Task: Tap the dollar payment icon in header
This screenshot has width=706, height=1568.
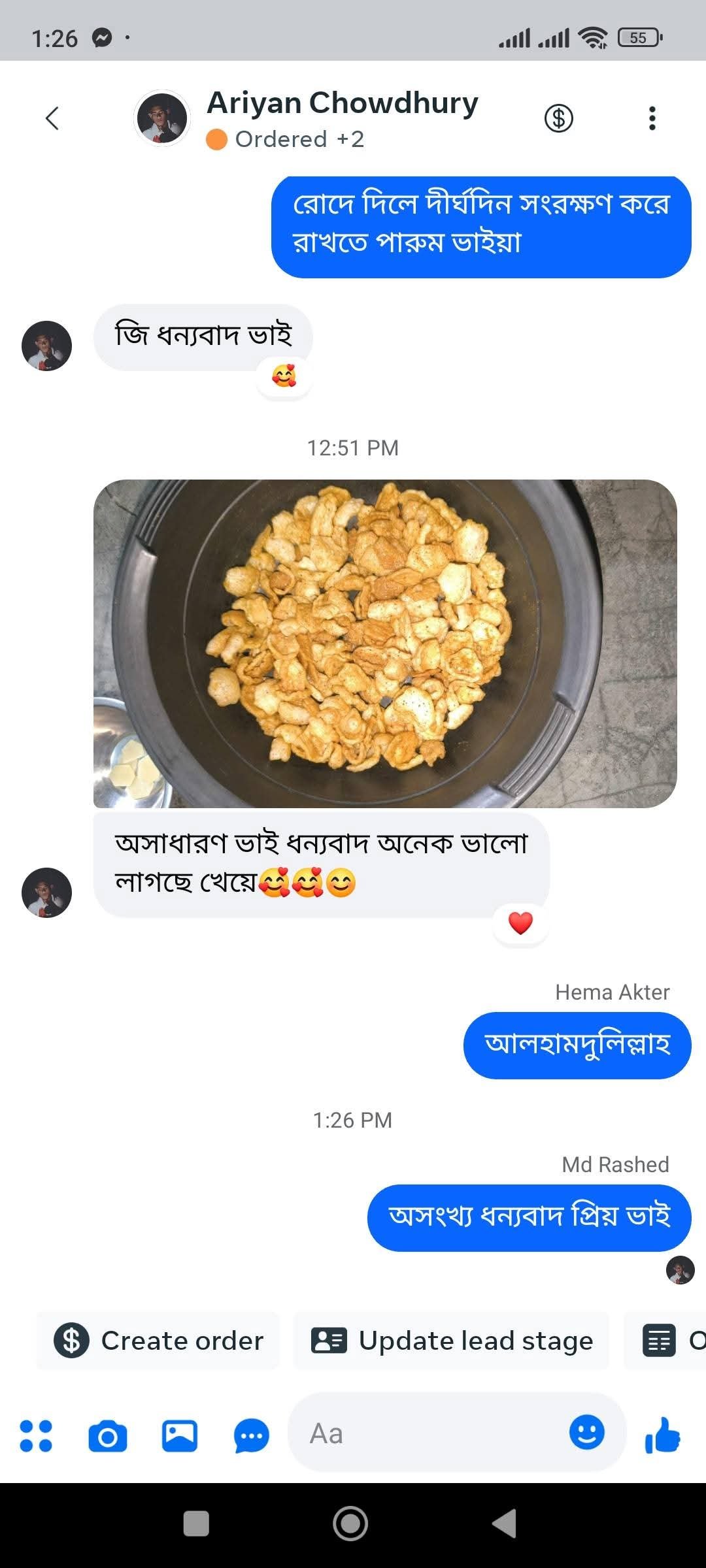Action: [x=558, y=118]
